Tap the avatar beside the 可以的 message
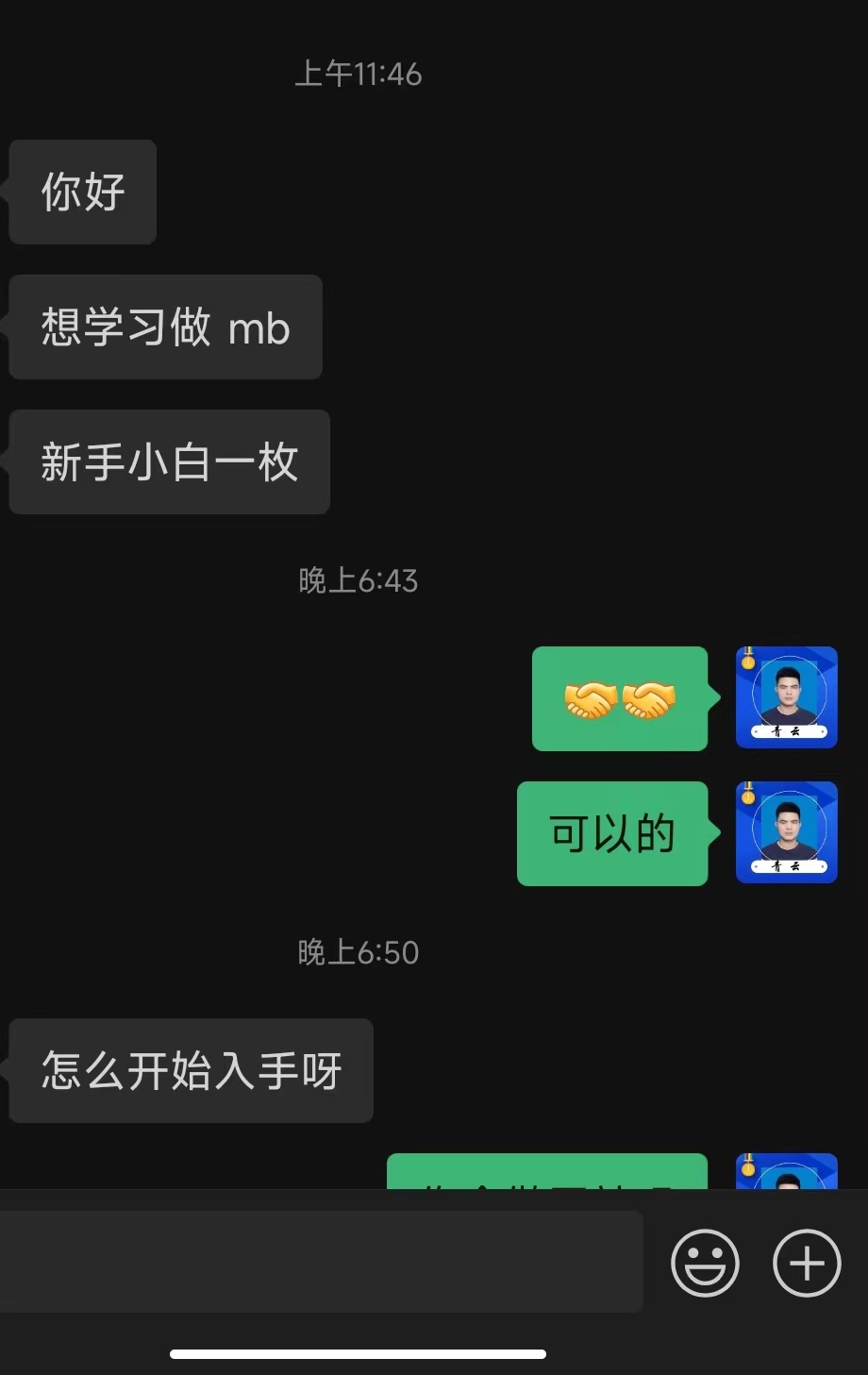The width and height of the screenshot is (868, 1375). pos(786,833)
